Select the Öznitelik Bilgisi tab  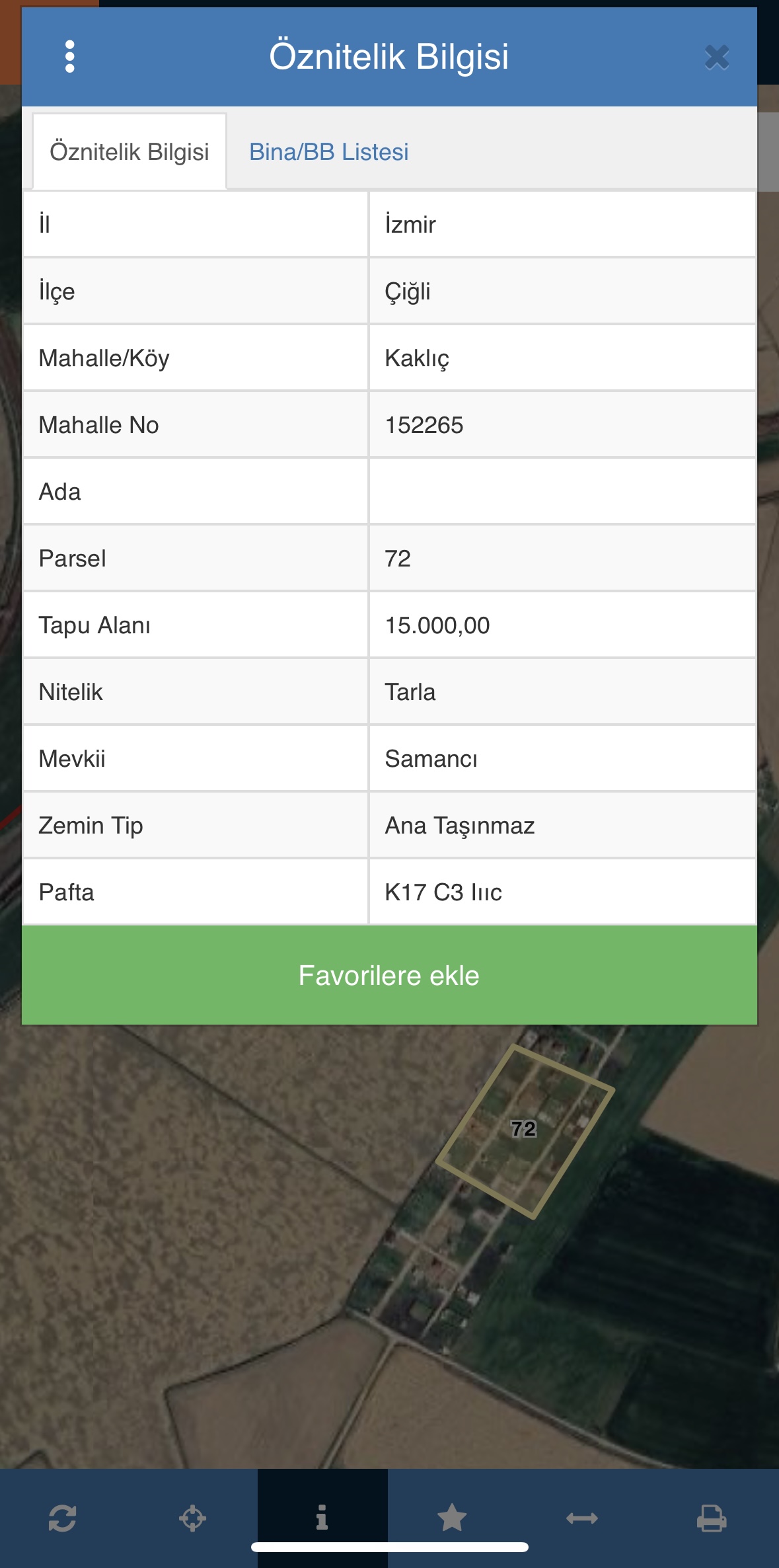130,152
